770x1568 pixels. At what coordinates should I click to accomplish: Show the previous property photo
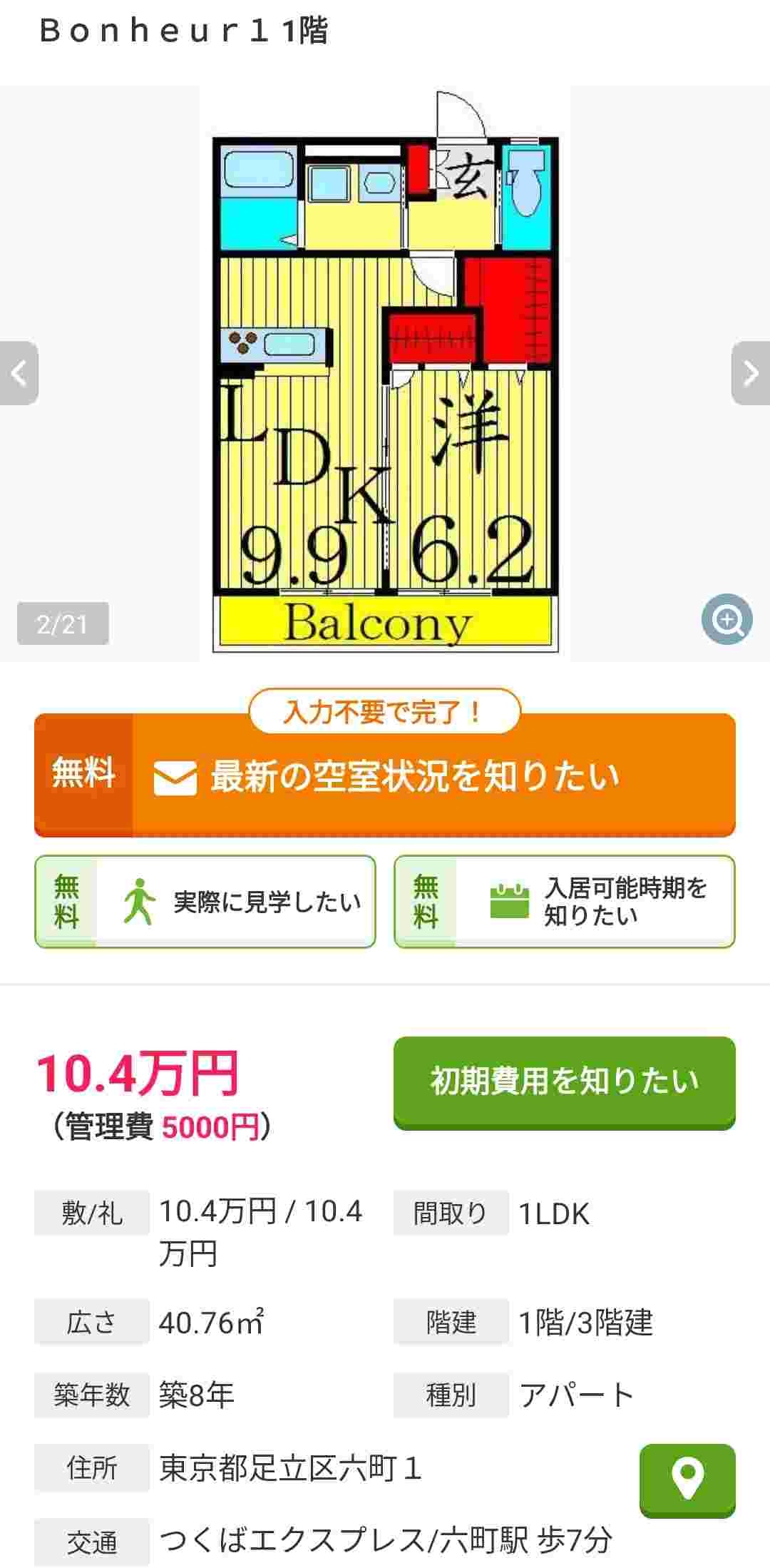[x=19, y=373]
